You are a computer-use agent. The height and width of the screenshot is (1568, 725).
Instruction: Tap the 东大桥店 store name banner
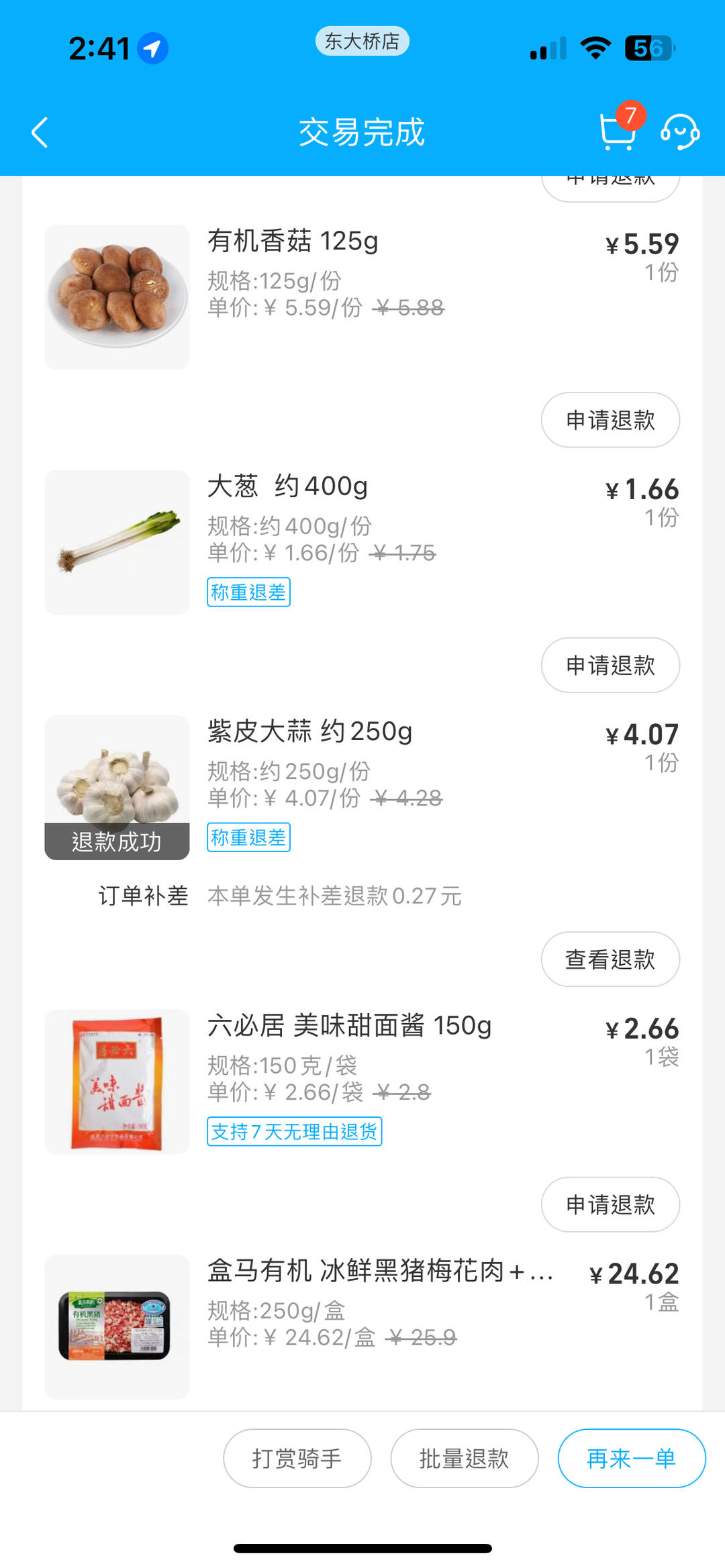[361, 42]
